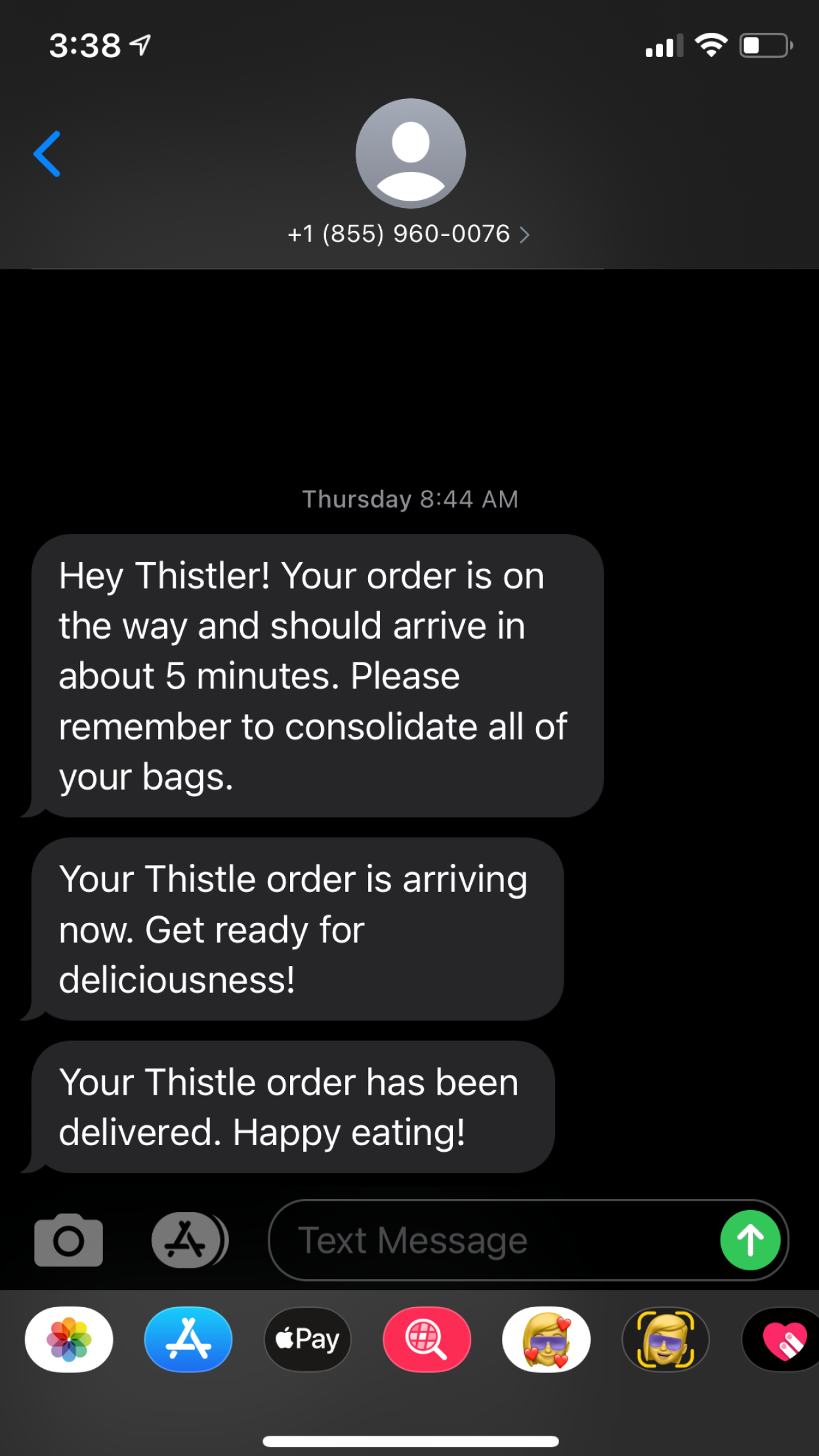The width and height of the screenshot is (819, 1456).
Task: Open the camera to attach a photo
Action: [69, 1240]
